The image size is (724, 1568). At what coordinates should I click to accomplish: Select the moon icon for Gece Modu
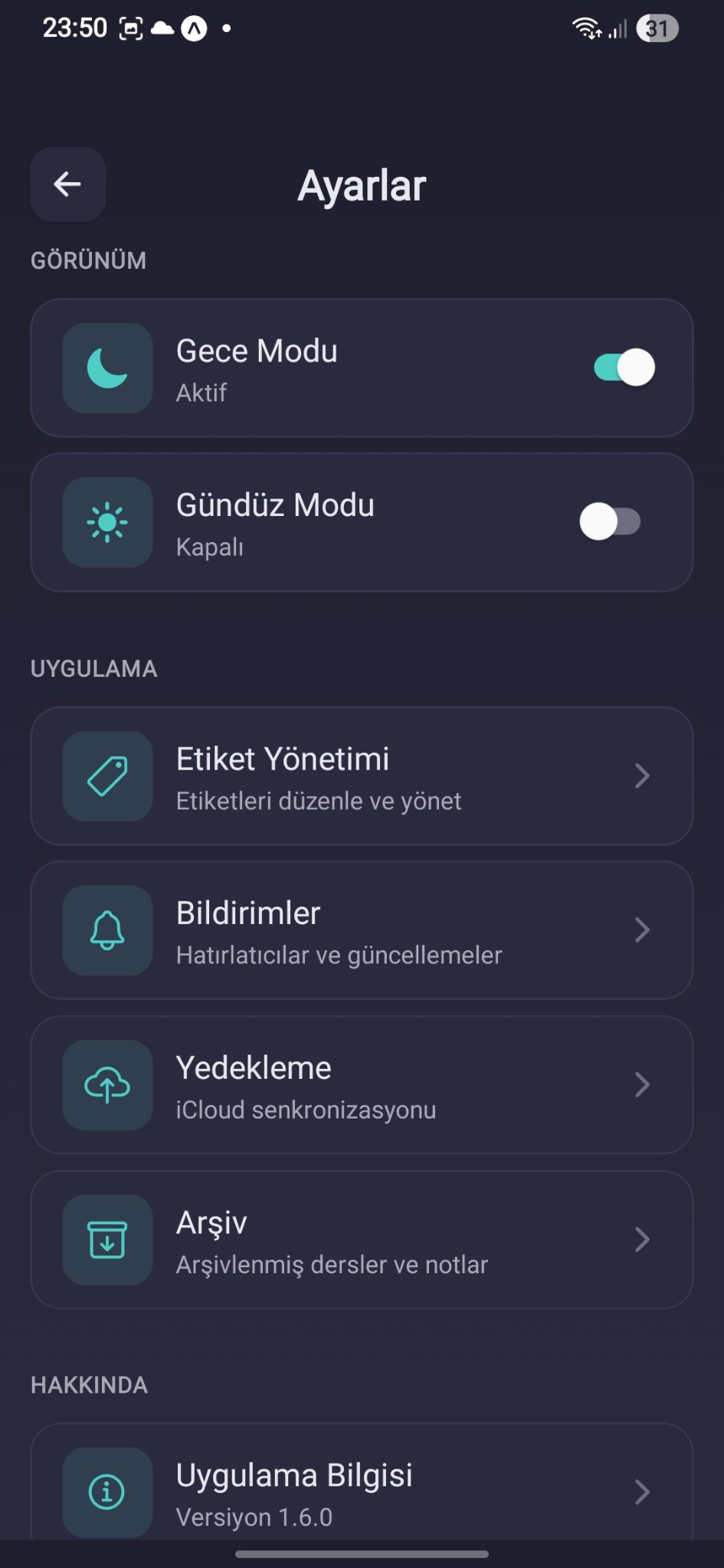107,368
